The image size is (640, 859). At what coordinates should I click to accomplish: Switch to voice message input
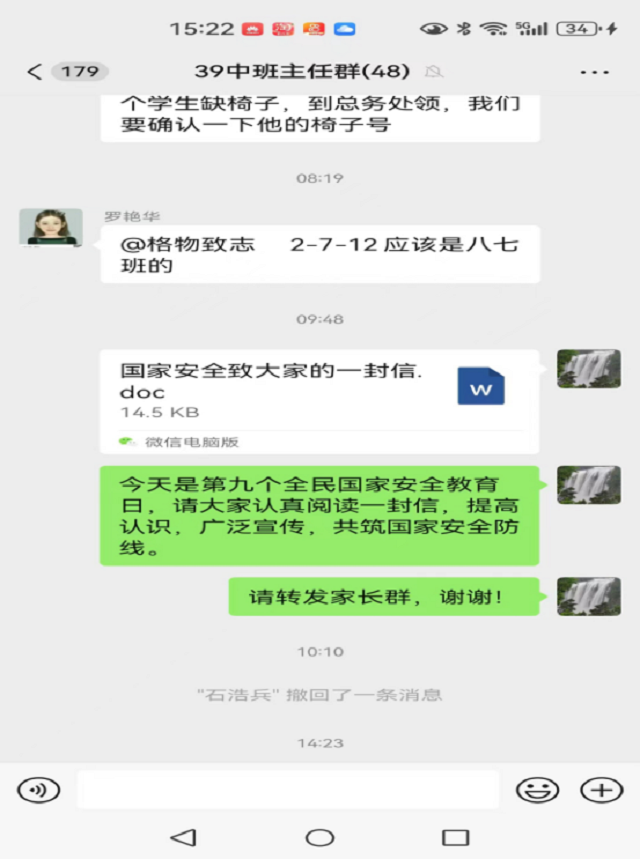tap(38, 790)
